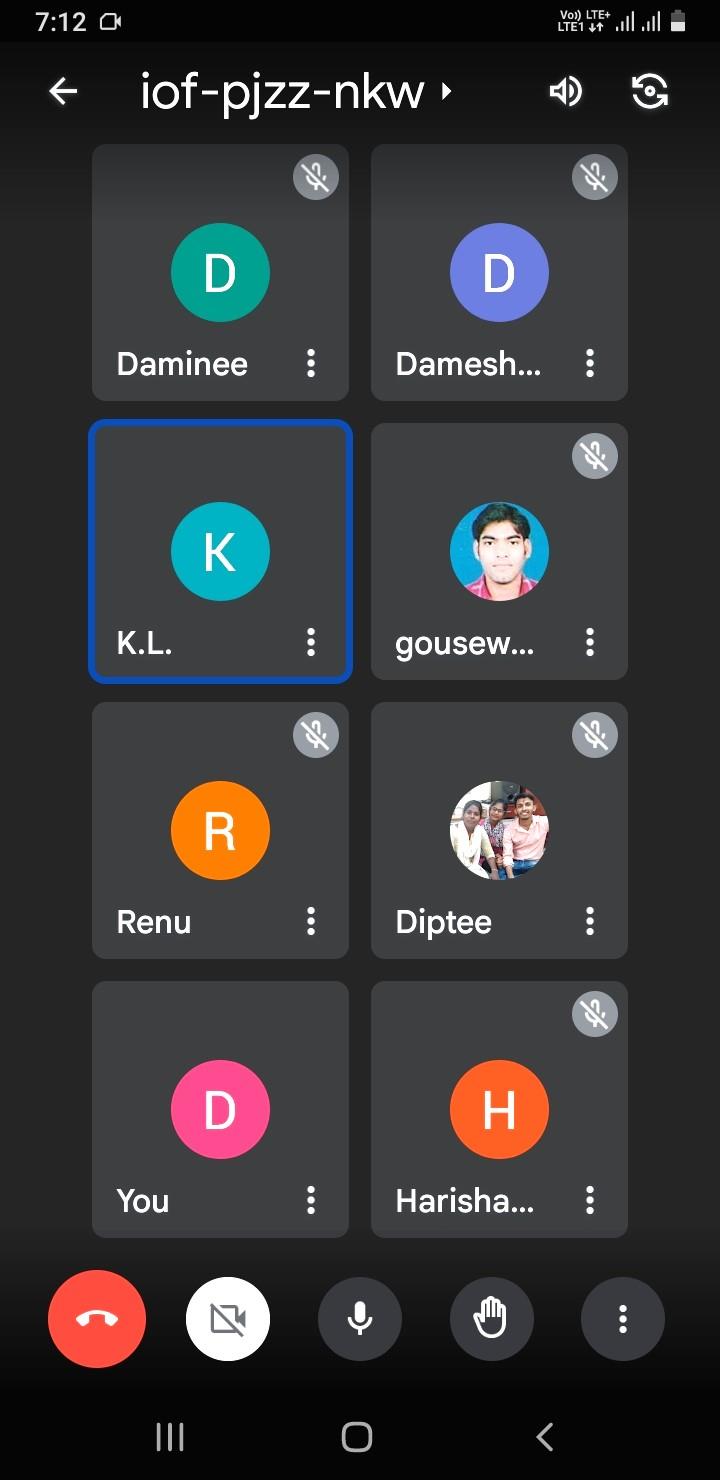The width and height of the screenshot is (720, 1480).
Task: Open options menu for Harisha
Action: (x=590, y=1200)
